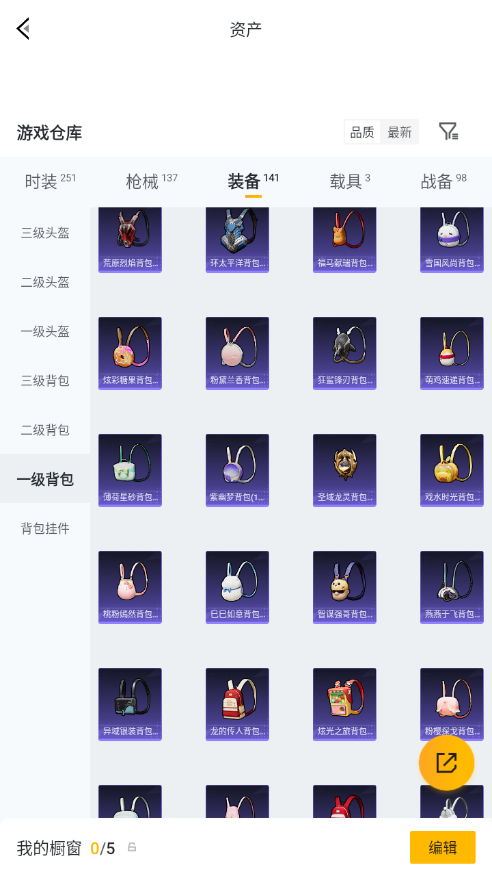Viewport: 492px width, 876px height.
Task: Open the filter icon beside 最新
Action: 448,132
